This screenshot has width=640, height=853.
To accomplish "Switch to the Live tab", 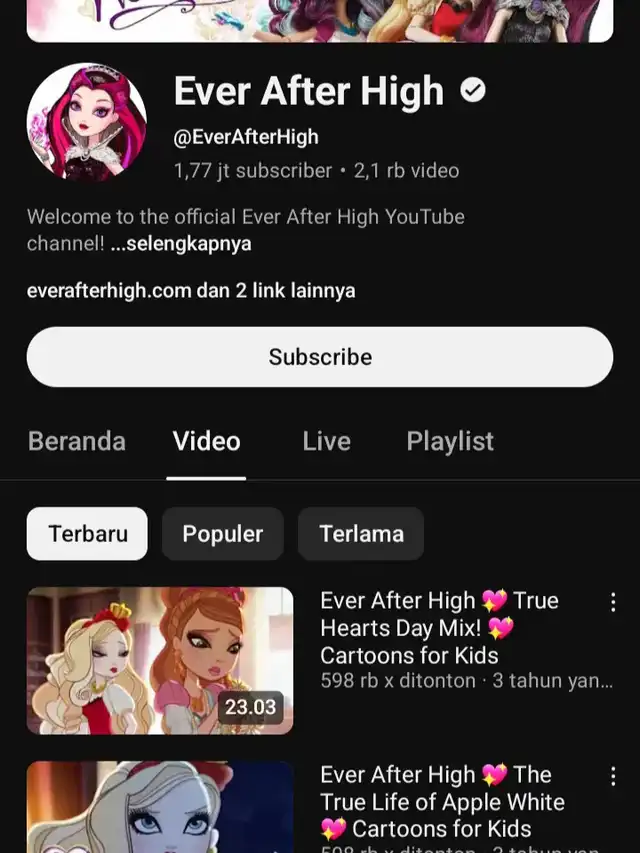I will (x=326, y=441).
